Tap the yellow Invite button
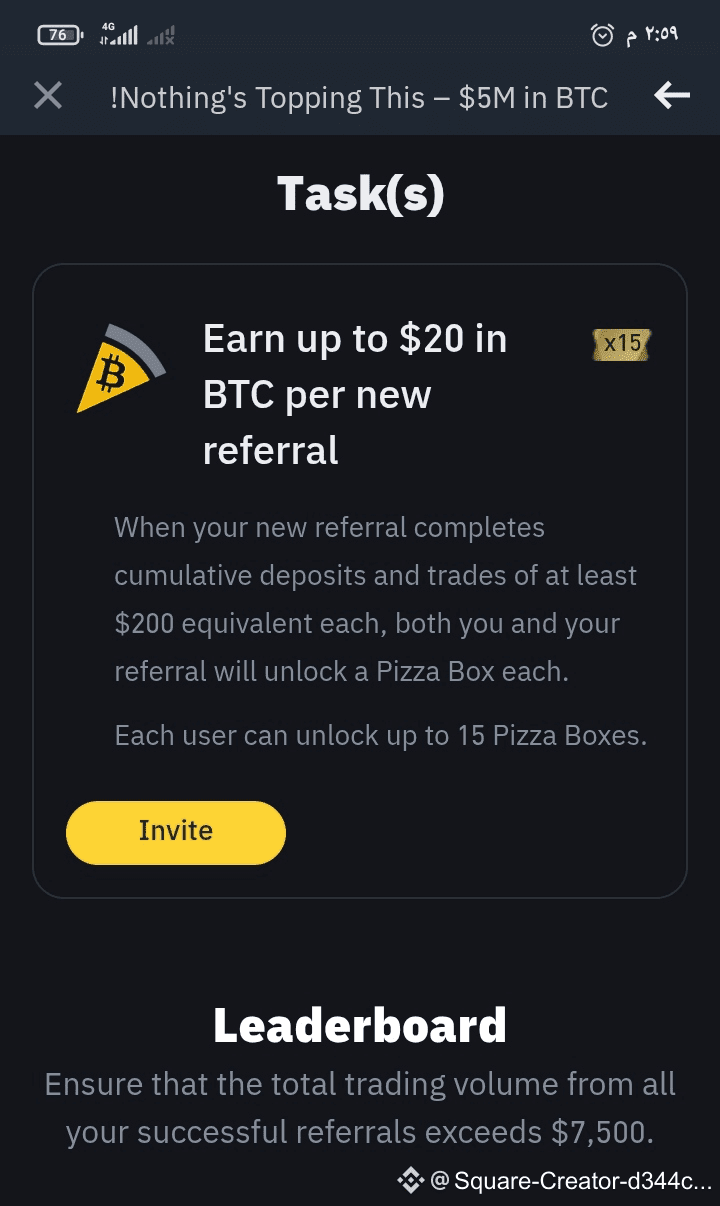Screen dimensions: 720x1206 (176, 832)
